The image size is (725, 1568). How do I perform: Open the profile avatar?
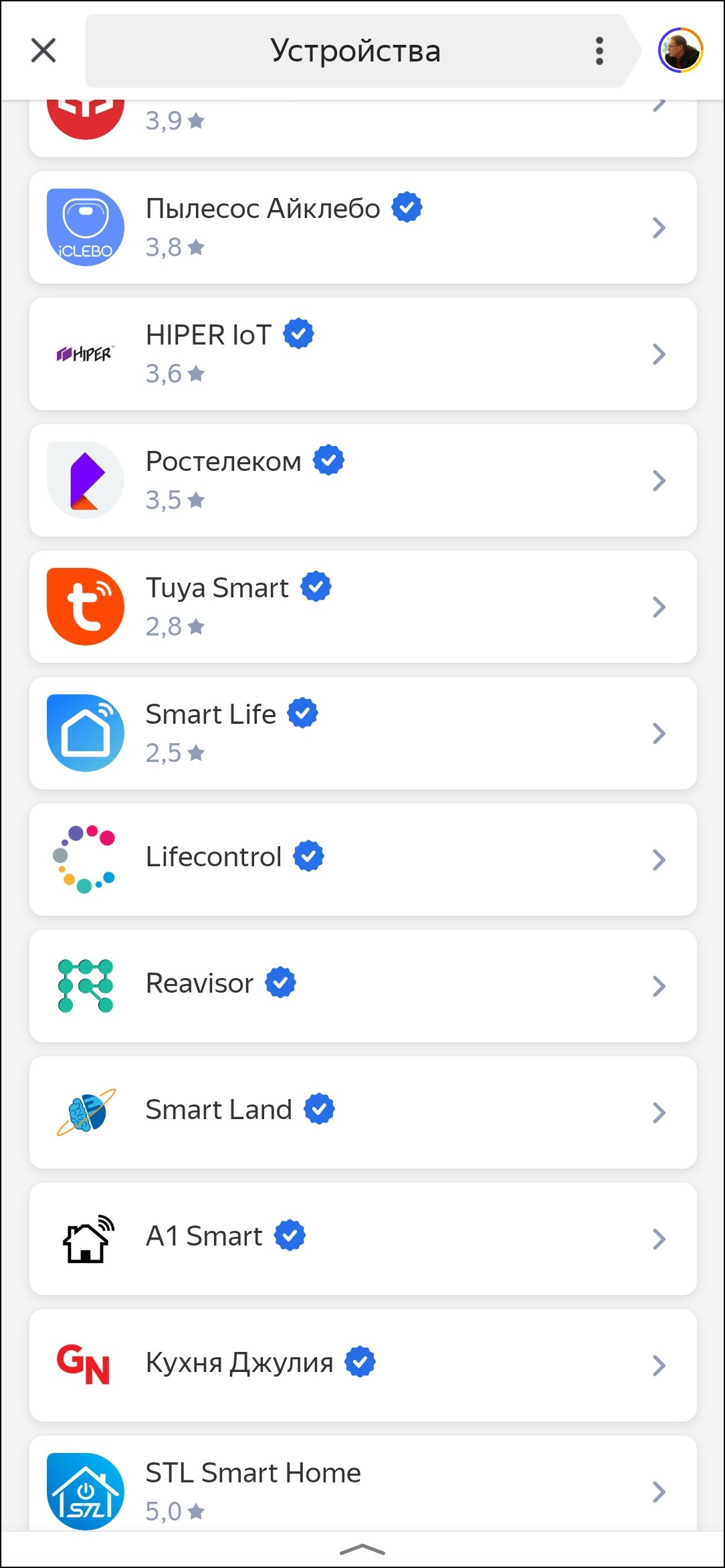click(680, 50)
